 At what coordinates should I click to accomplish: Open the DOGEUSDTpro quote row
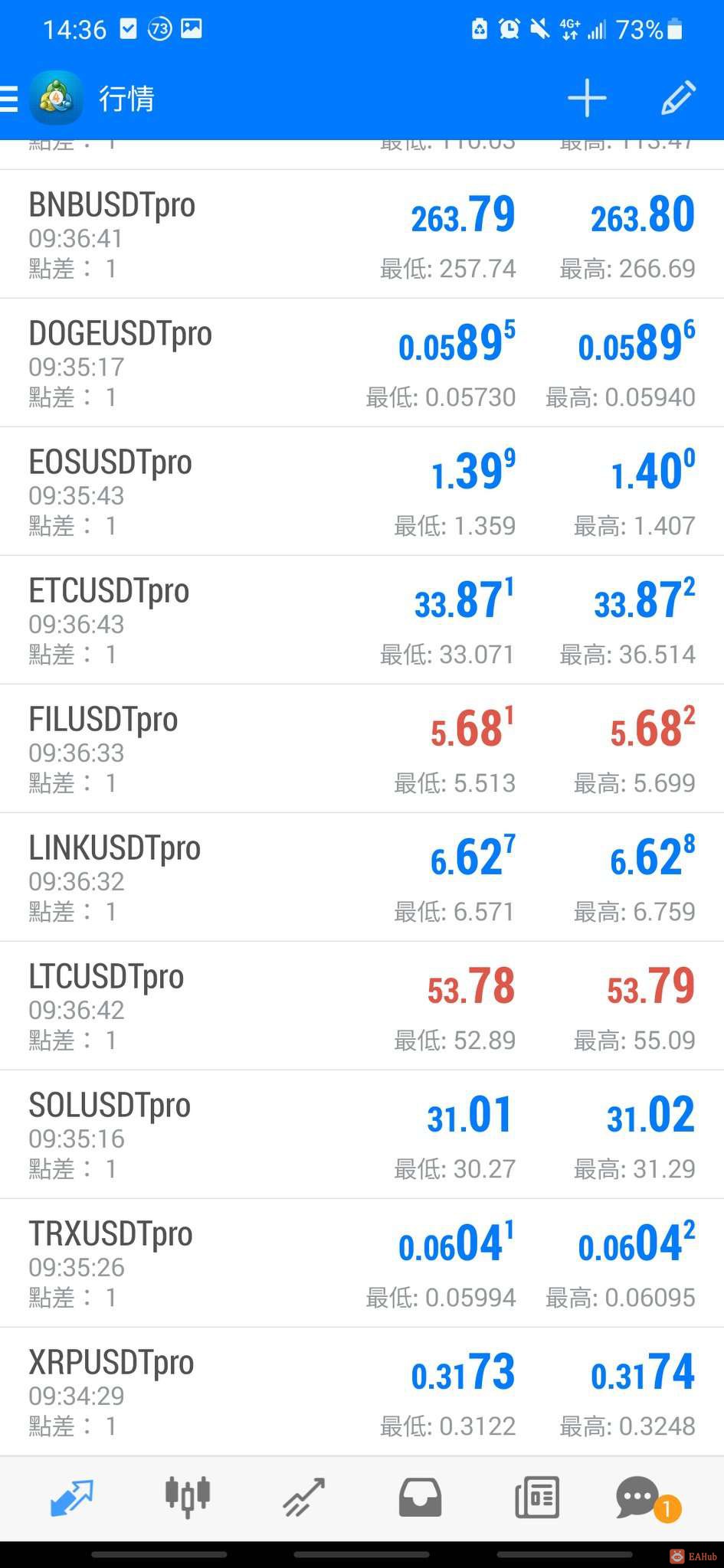(x=362, y=363)
